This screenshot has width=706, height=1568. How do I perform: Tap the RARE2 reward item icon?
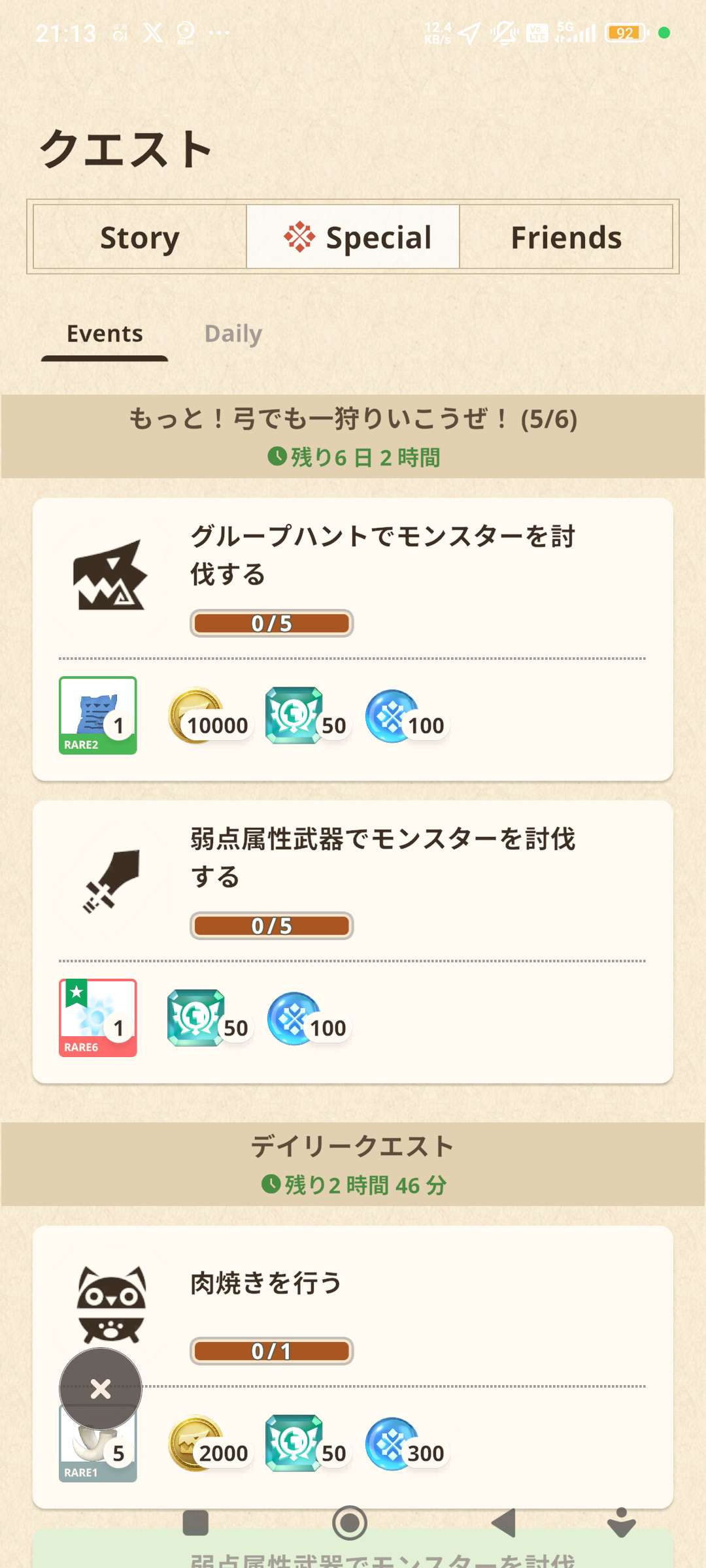point(98,715)
